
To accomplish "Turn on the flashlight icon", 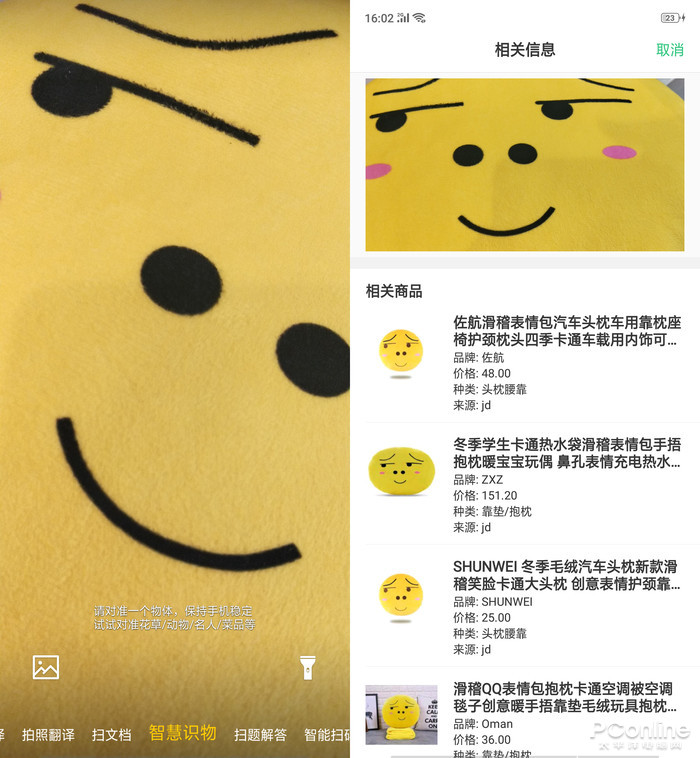I will [308, 668].
